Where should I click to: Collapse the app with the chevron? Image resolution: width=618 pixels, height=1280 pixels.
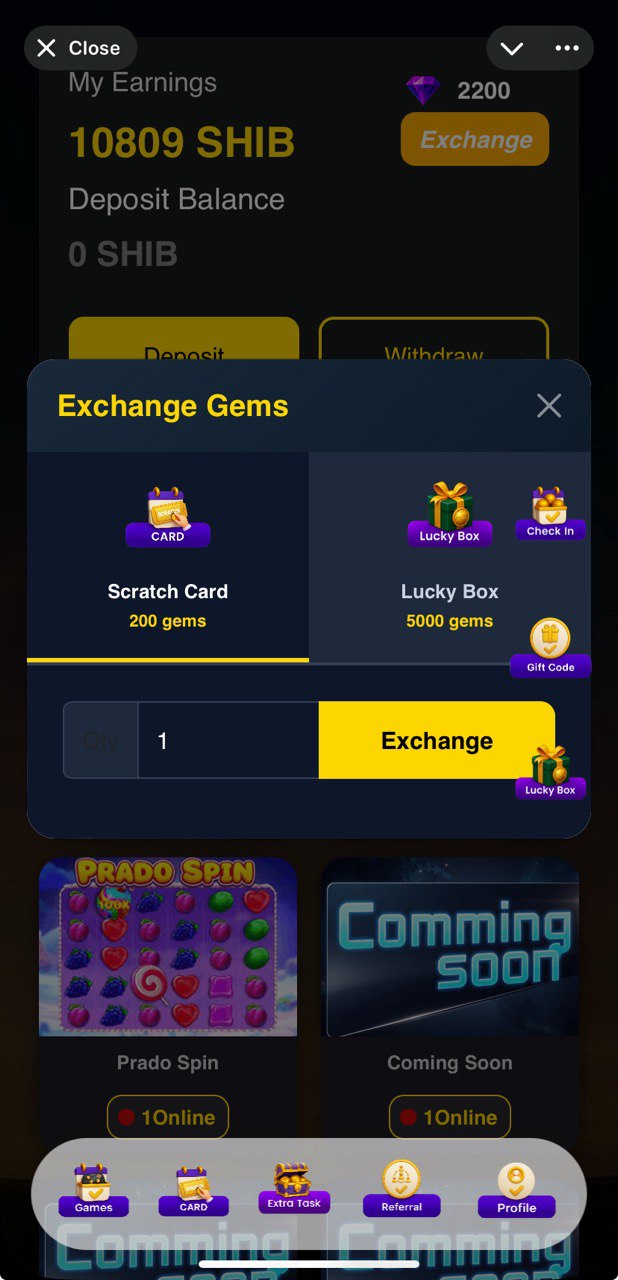point(512,48)
